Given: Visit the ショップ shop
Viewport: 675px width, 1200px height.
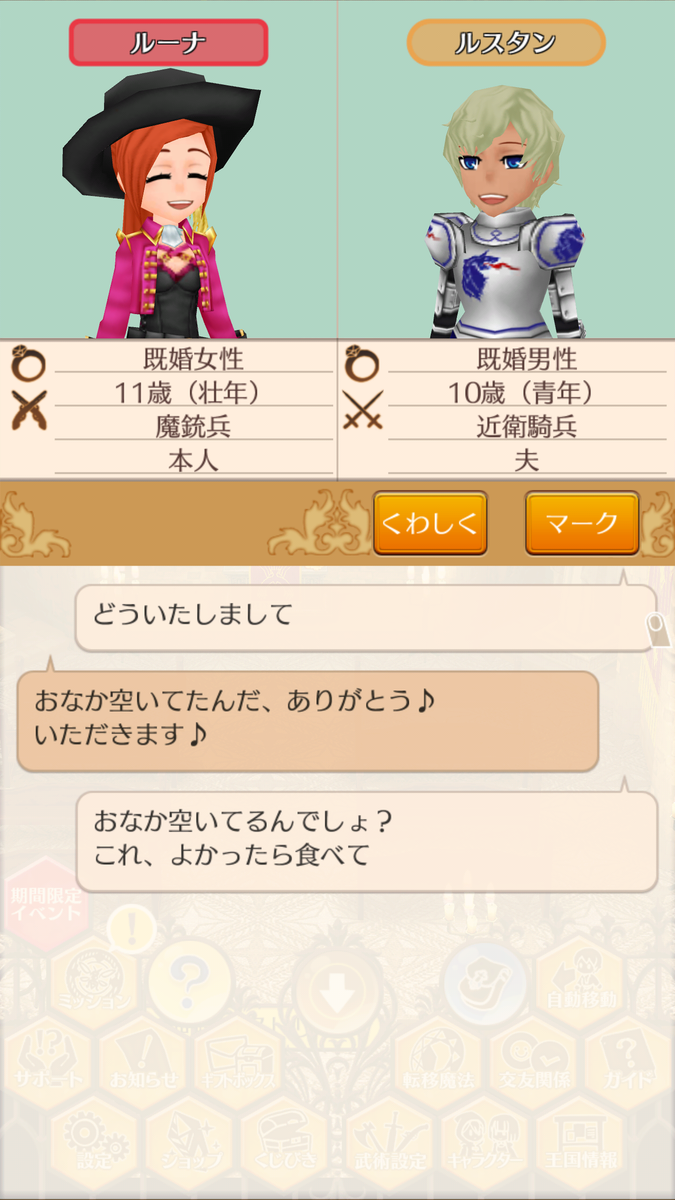Looking at the screenshot, I should point(189,1138).
